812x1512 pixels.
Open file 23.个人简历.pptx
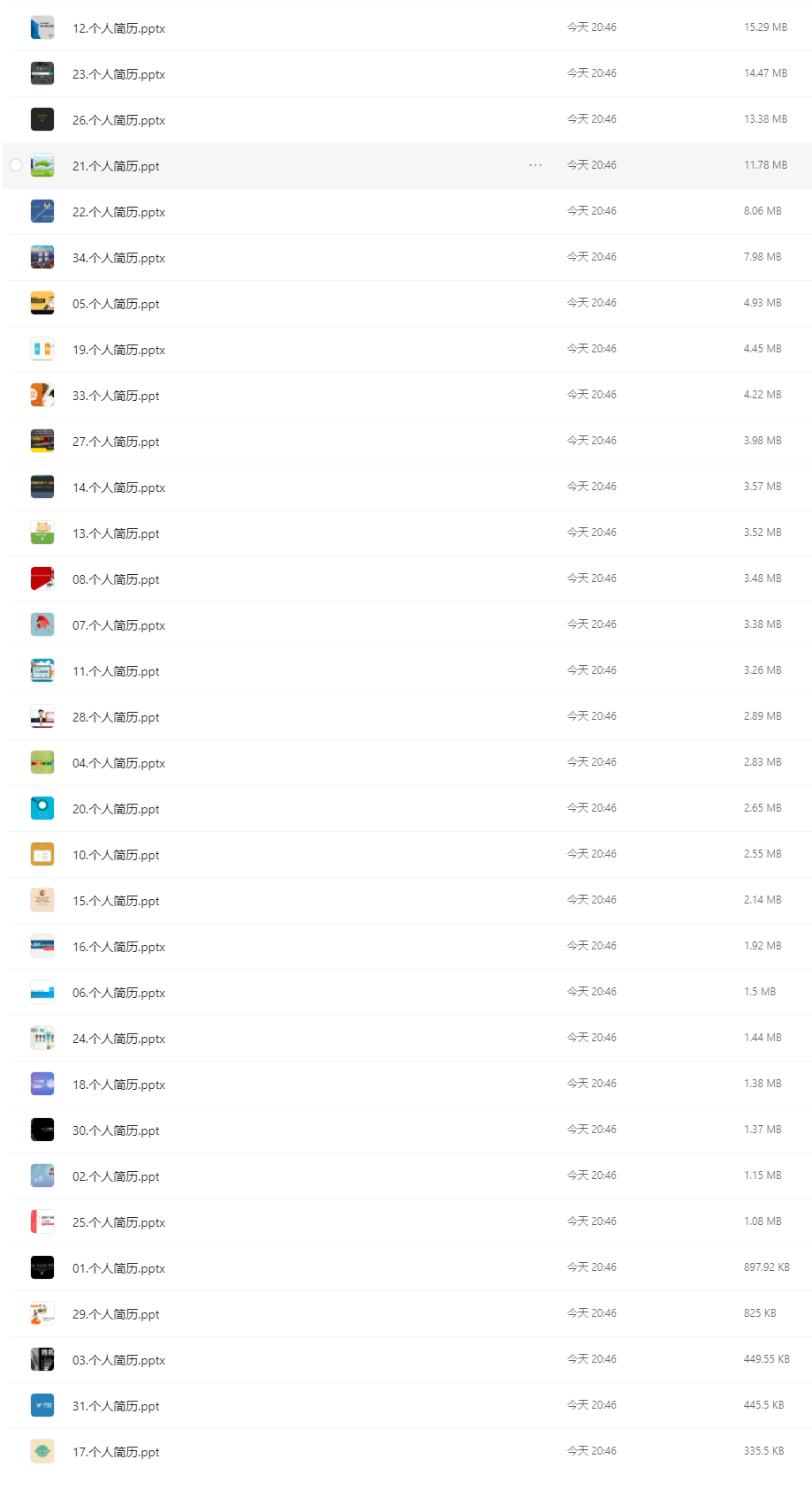pyautogui.click(x=118, y=74)
